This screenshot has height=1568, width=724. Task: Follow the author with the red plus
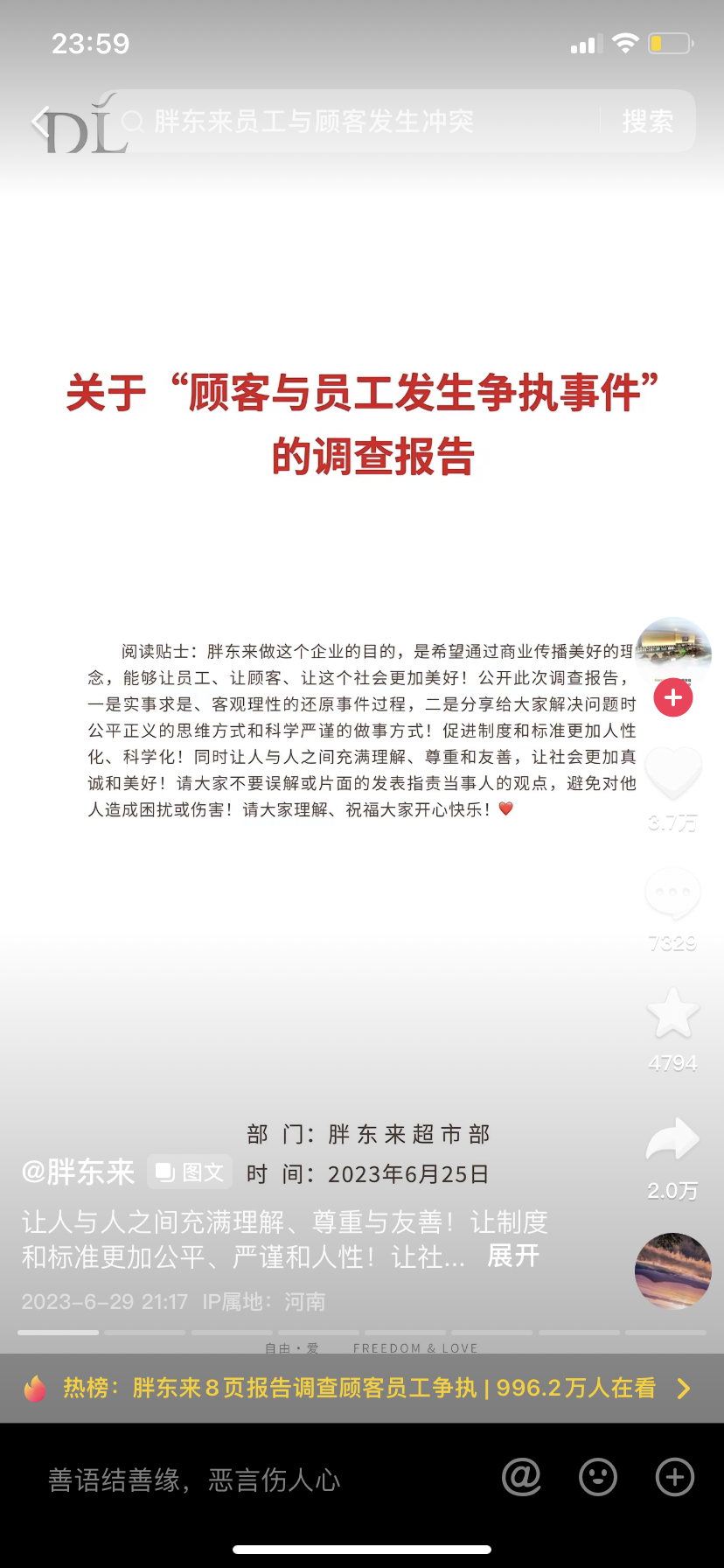673,697
